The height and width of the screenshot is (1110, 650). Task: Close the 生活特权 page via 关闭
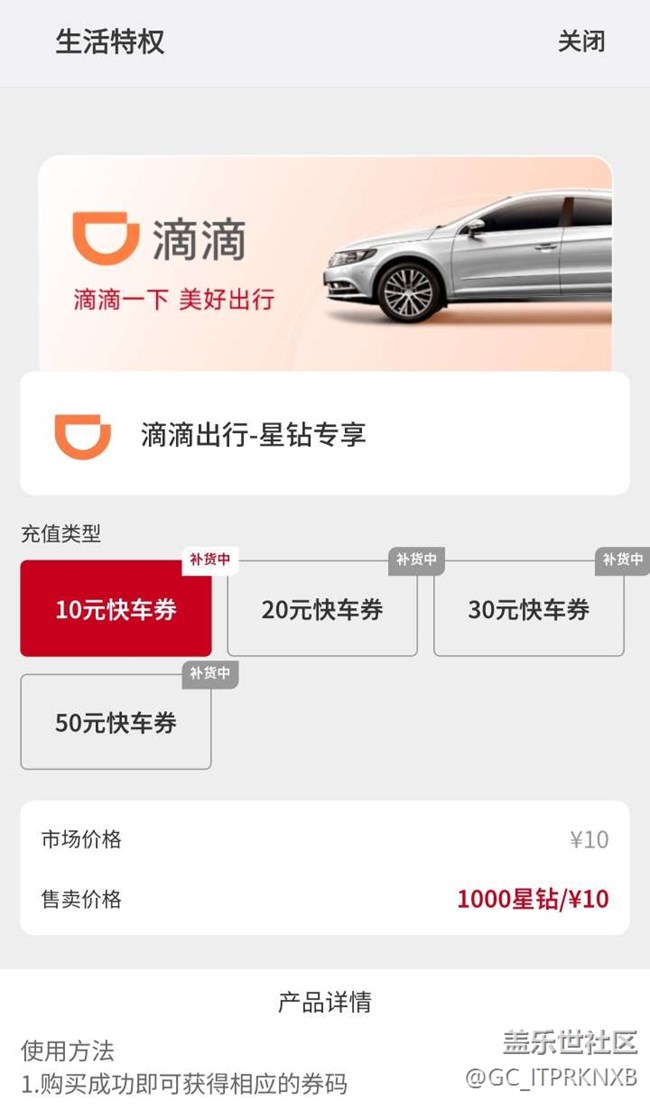click(581, 42)
